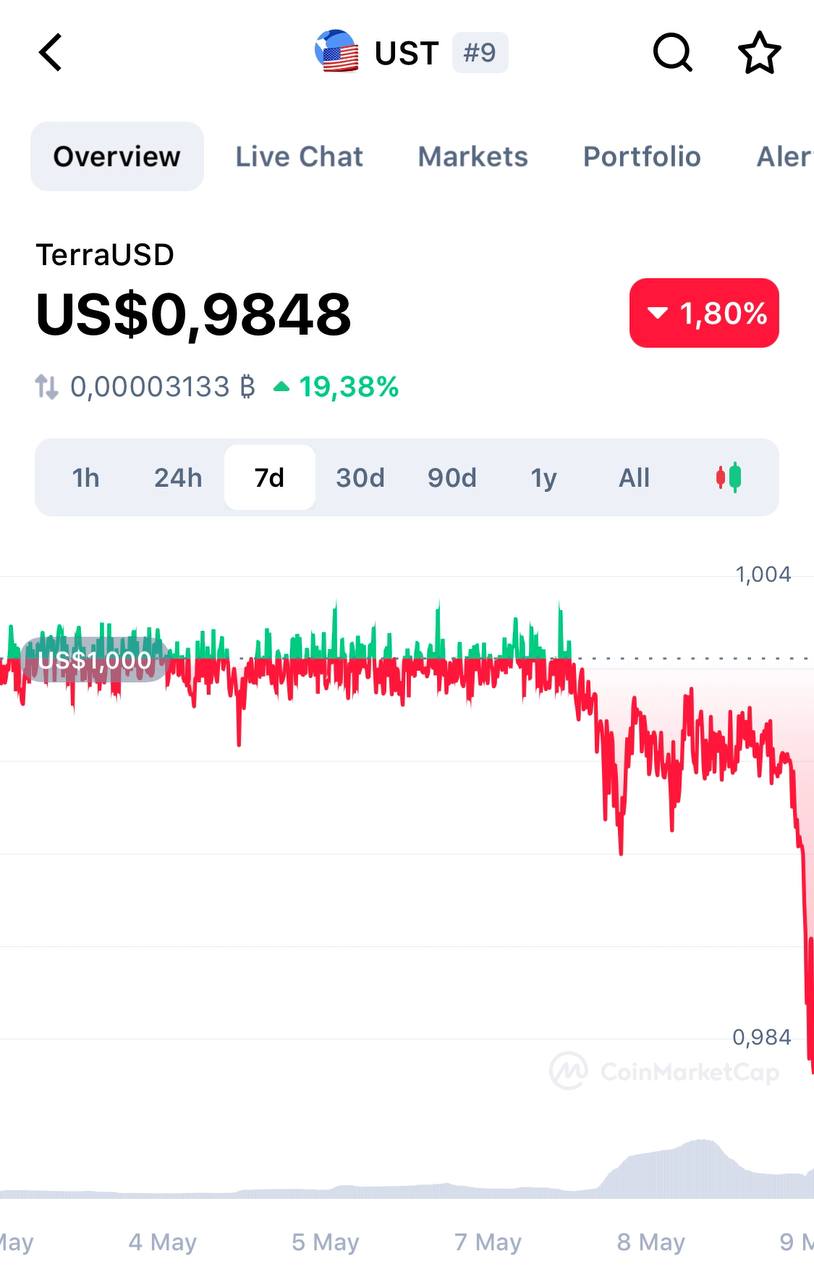
Task: Add UST to watchlist with star
Action: coord(759,53)
